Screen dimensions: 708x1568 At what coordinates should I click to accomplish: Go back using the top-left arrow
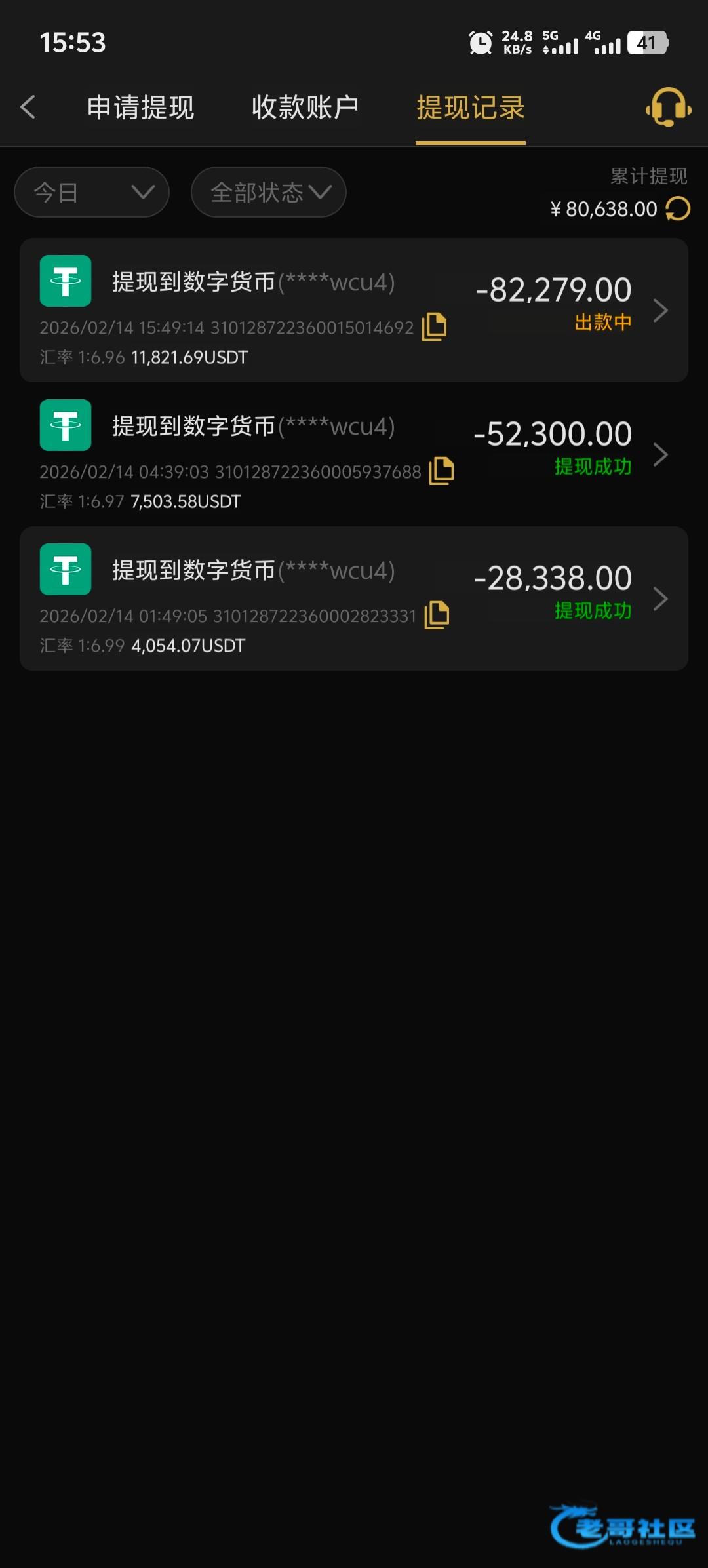pos(28,108)
